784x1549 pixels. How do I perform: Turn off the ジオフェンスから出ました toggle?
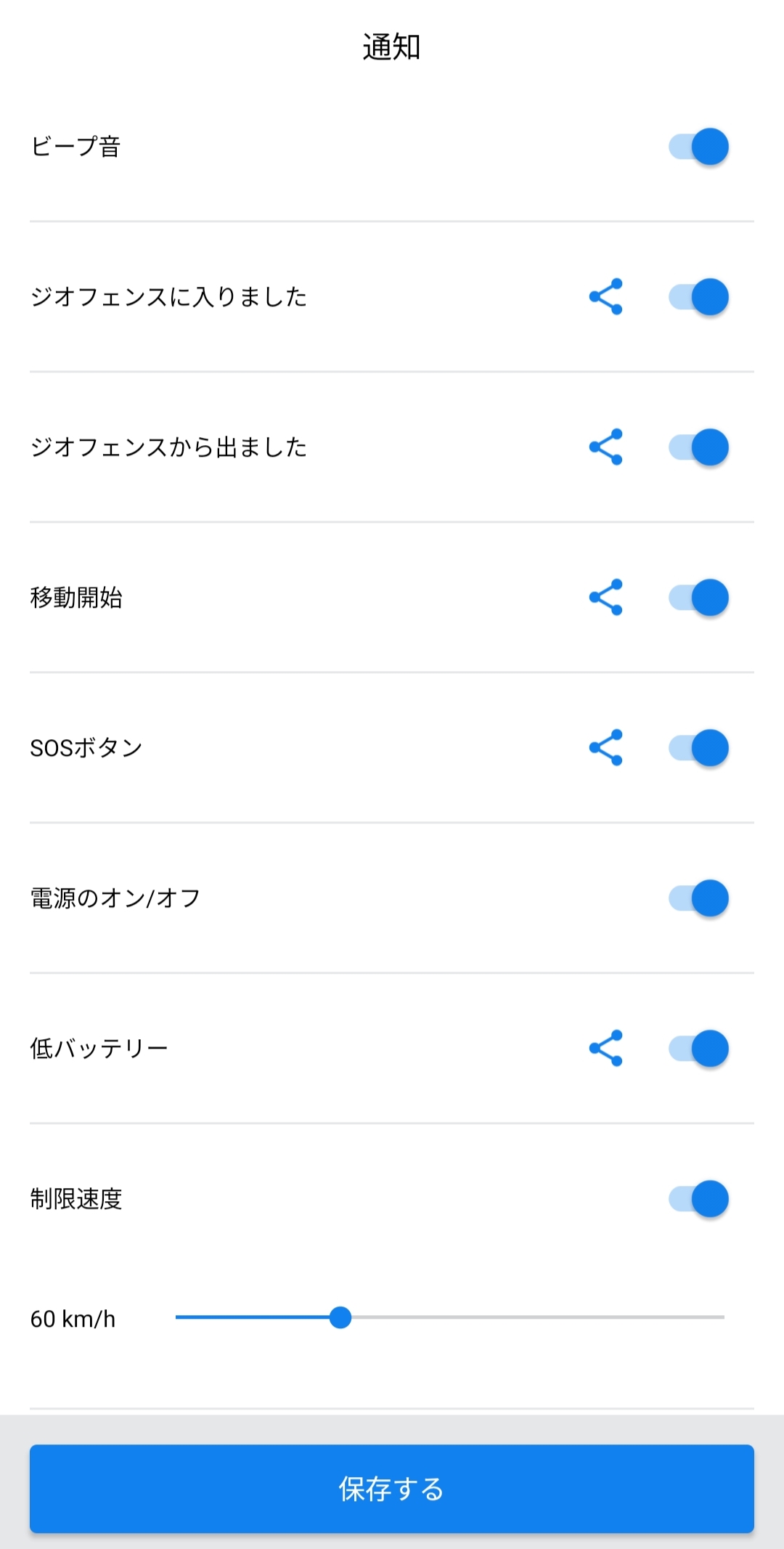point(698,447)
